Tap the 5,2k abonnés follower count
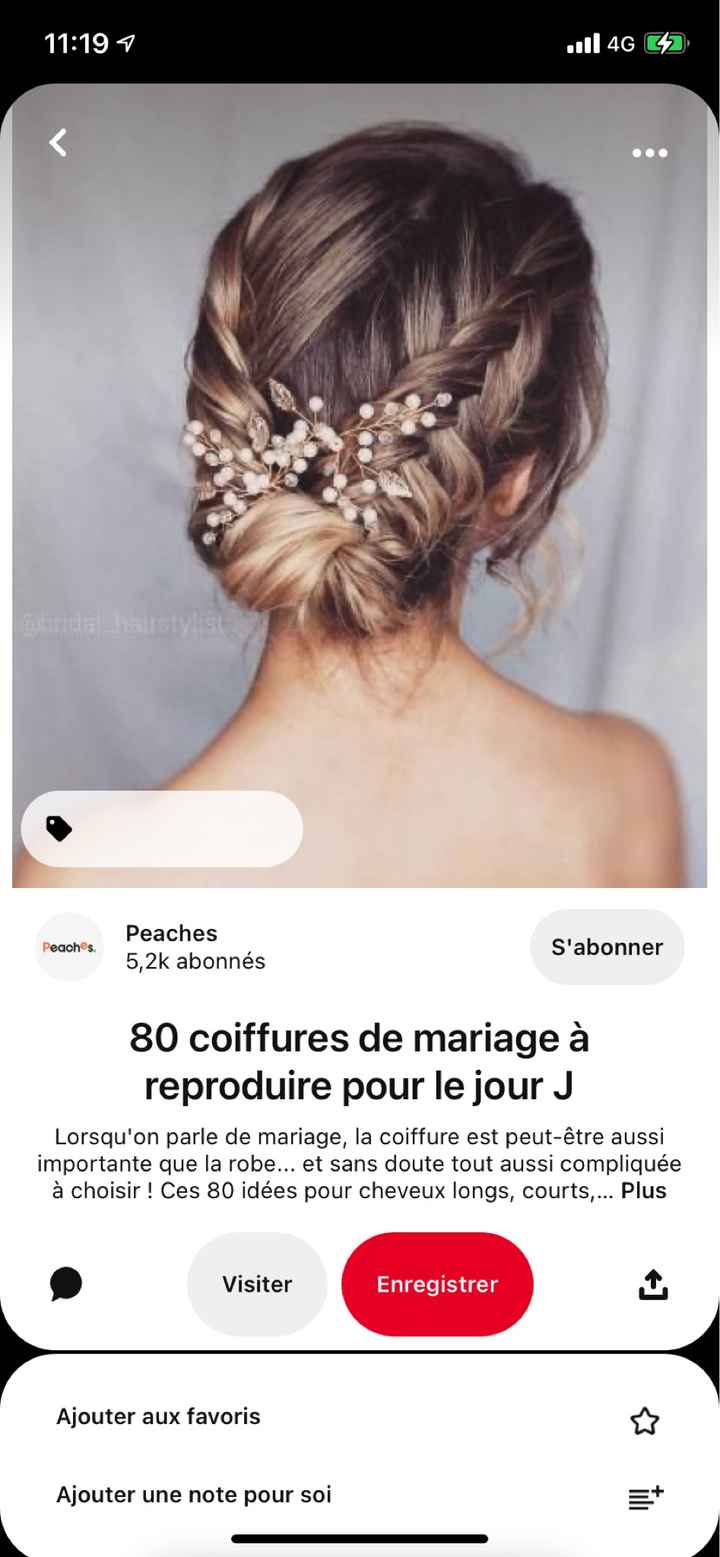The height and width of the screenshot is (1557, 720). click(194, 961)
